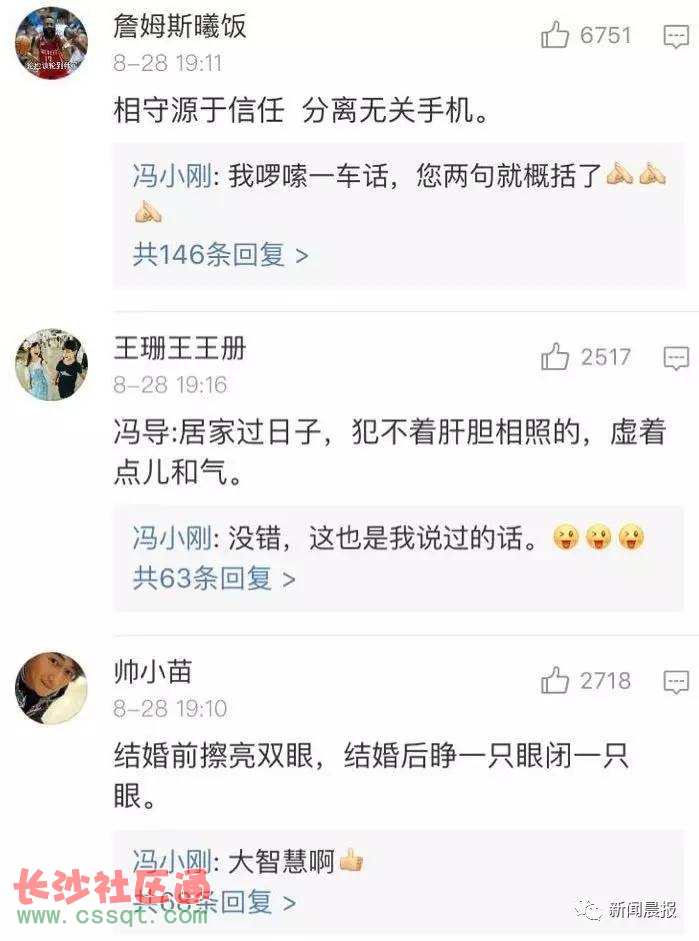
Task: Tap the username 詹姆斯曦饭
Action: [x=180, y=27]
